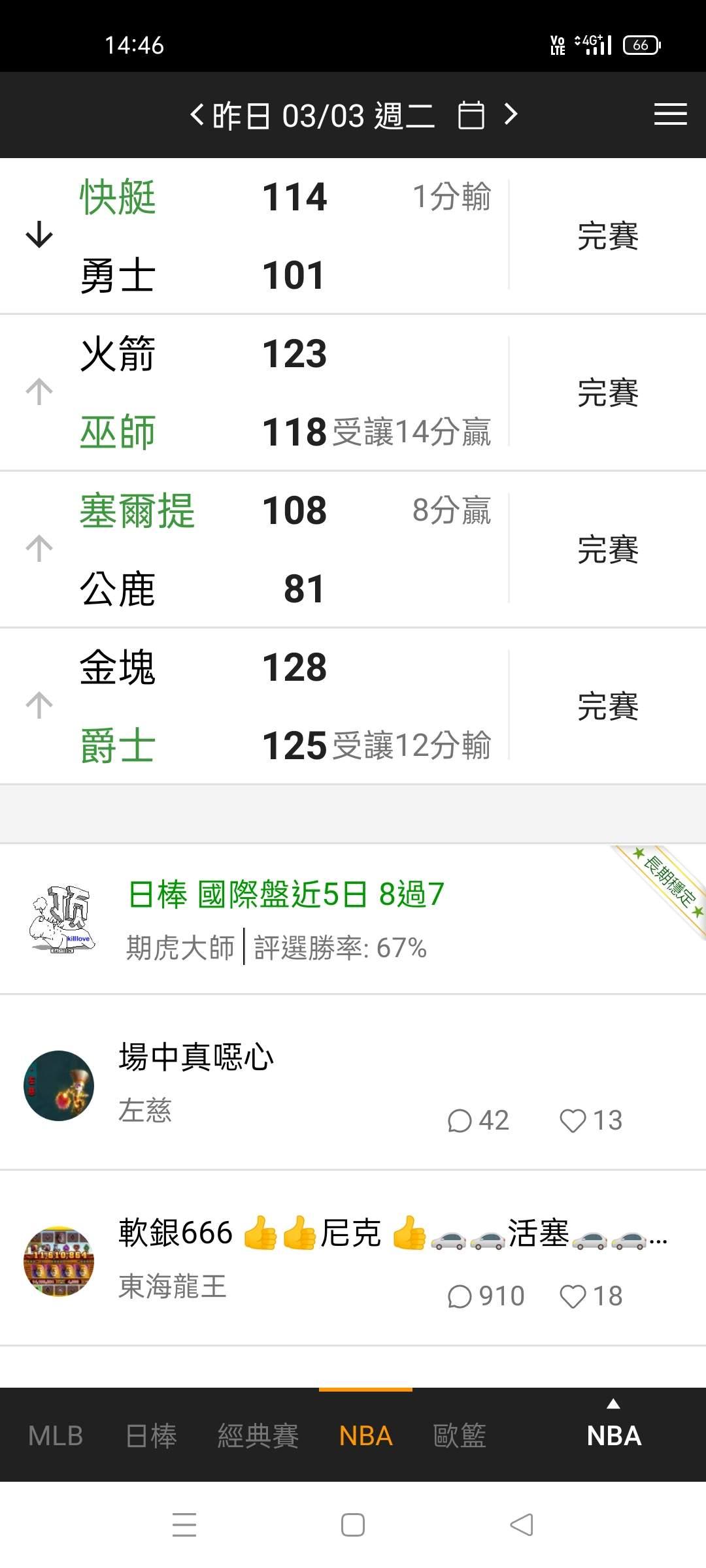Open the calendar date picker

[471, 116]
